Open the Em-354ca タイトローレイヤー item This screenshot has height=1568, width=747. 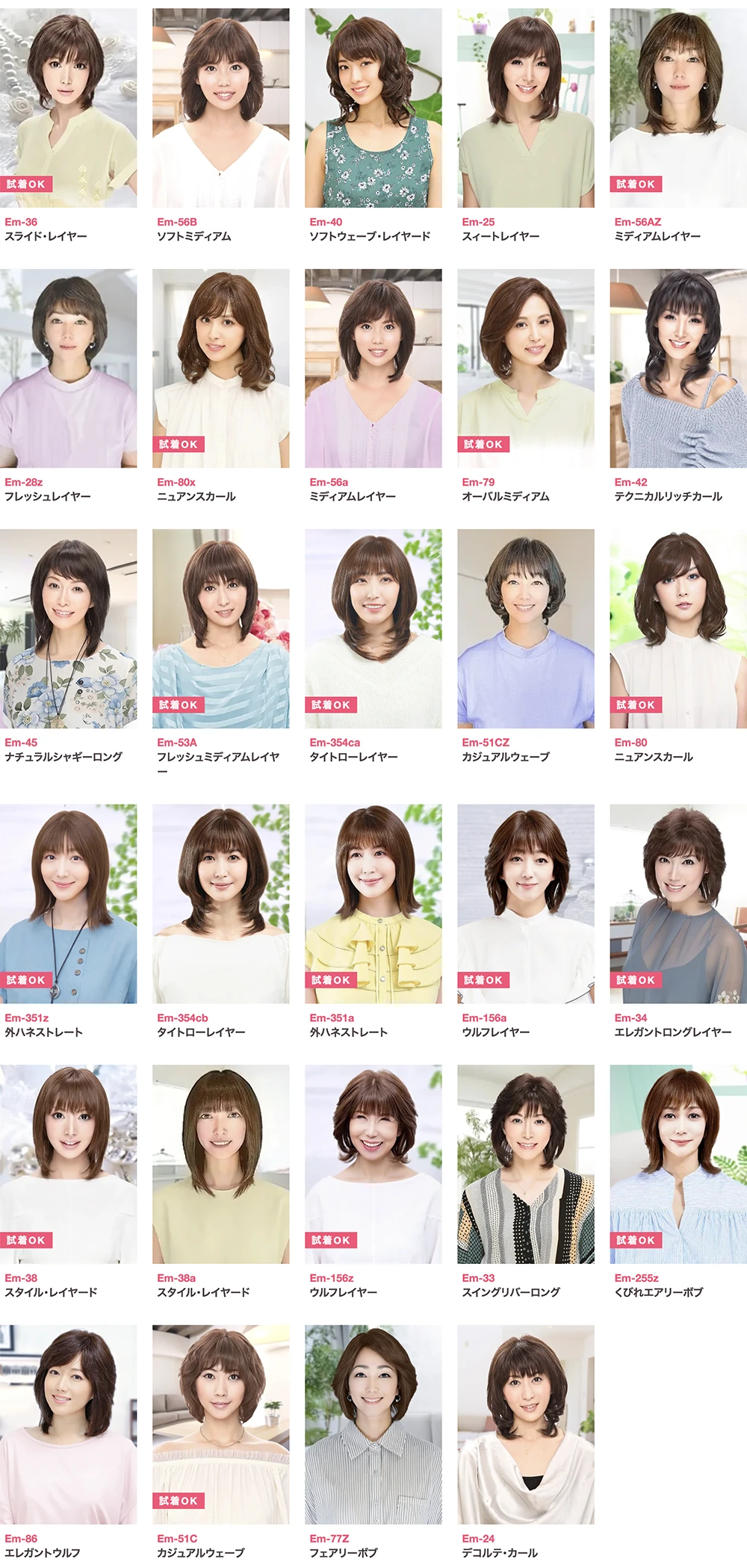pyautogui.click(x=373, y=628)
